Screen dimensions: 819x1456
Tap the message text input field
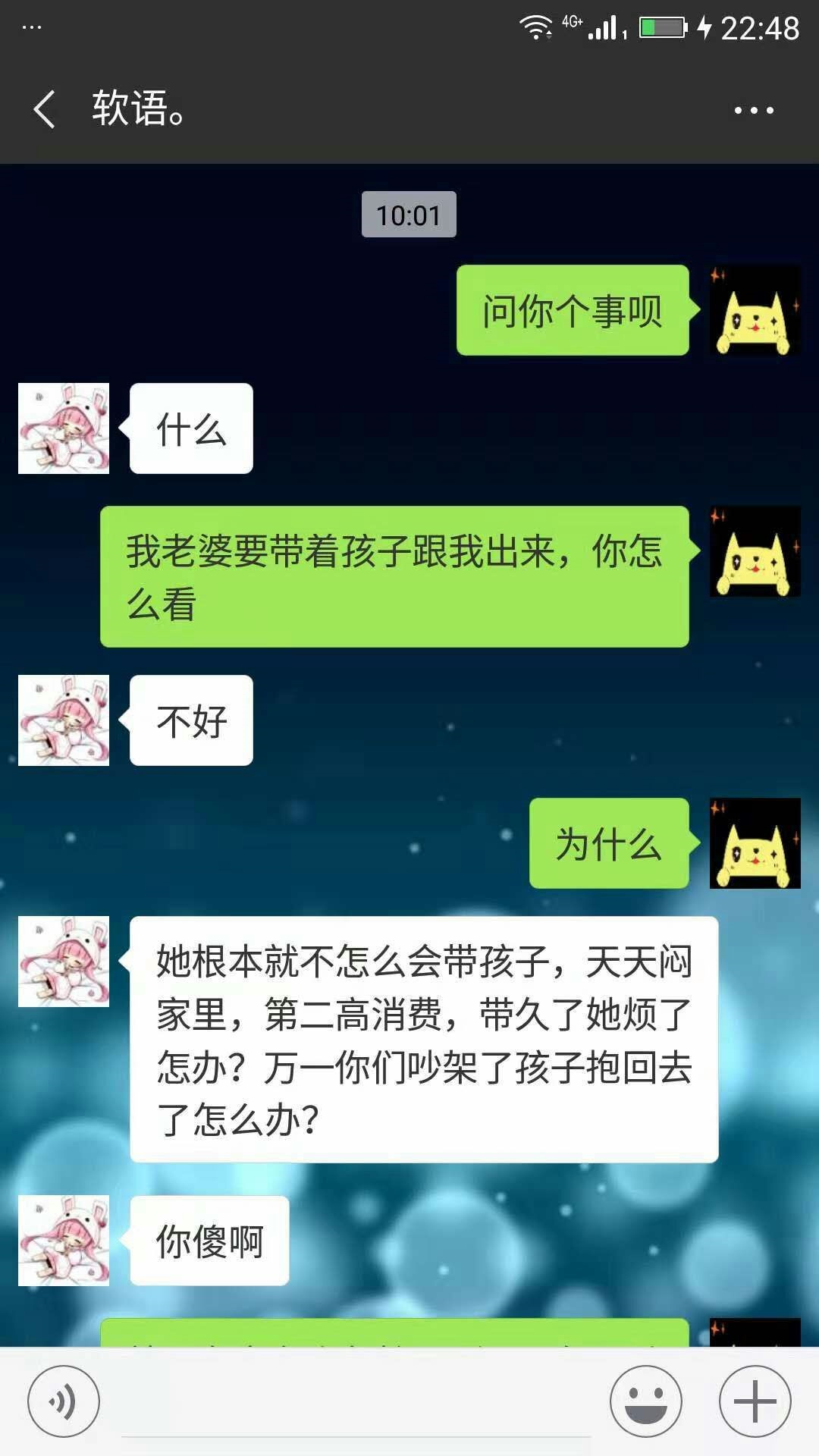(356, 1403)
